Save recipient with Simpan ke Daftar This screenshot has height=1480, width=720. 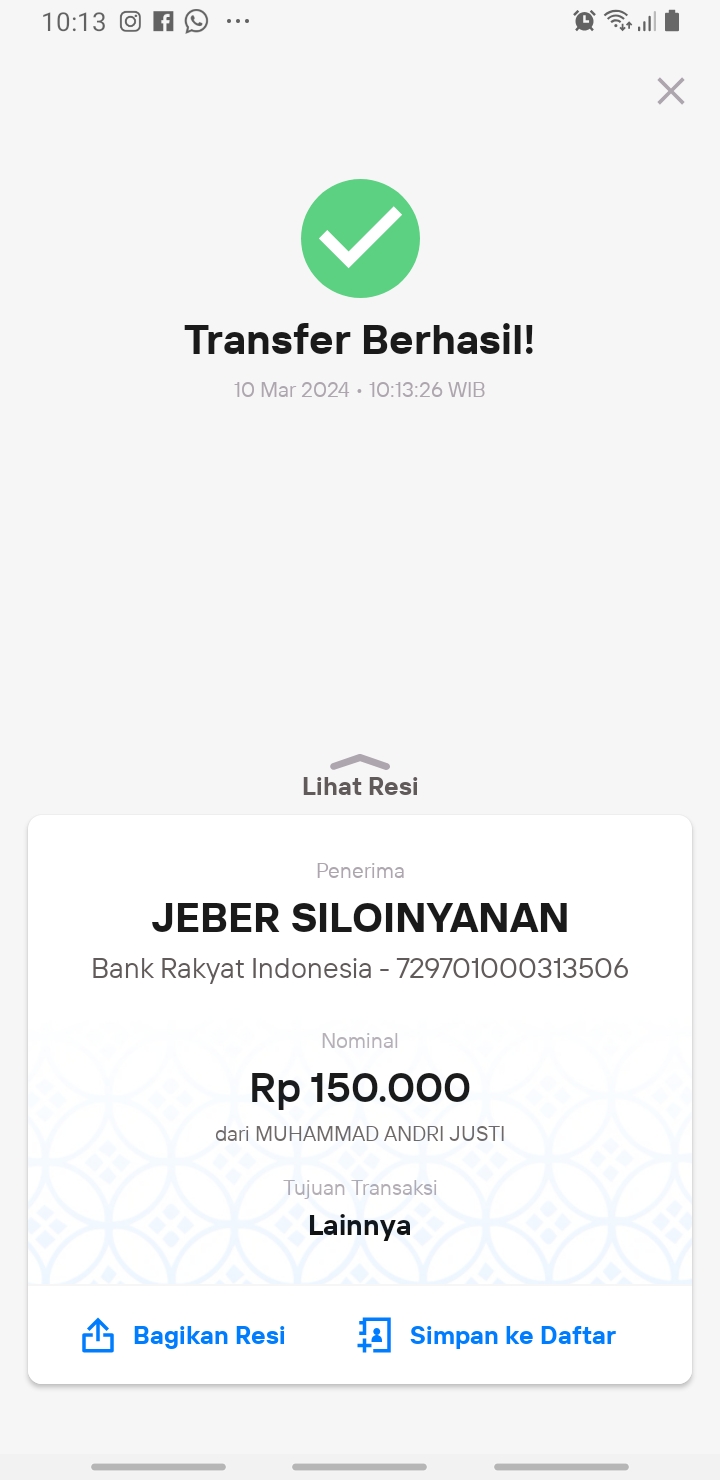click(487, 1335)
